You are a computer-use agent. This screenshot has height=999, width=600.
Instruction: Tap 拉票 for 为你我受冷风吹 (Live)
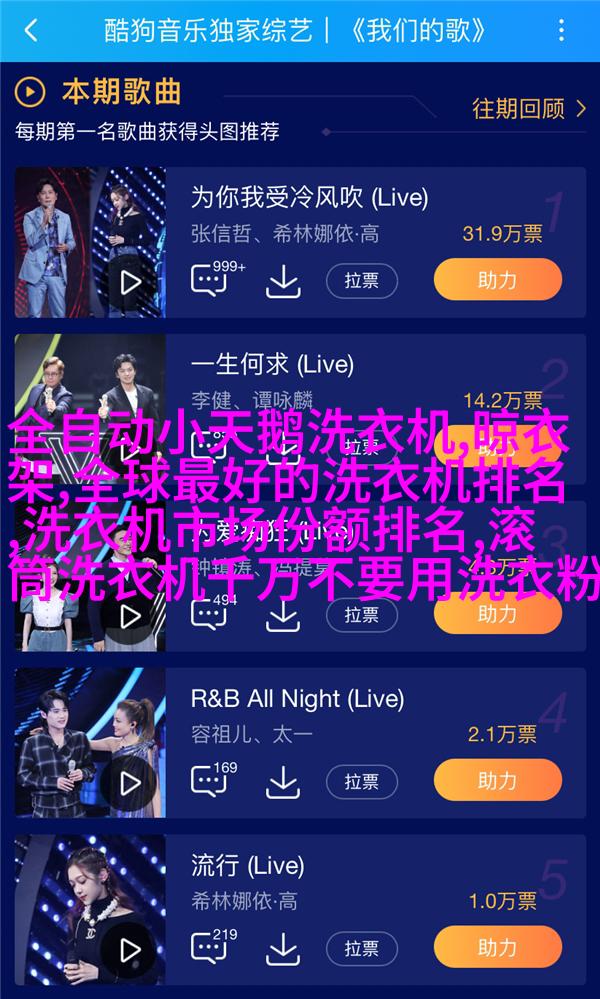[x=361, y=281]
